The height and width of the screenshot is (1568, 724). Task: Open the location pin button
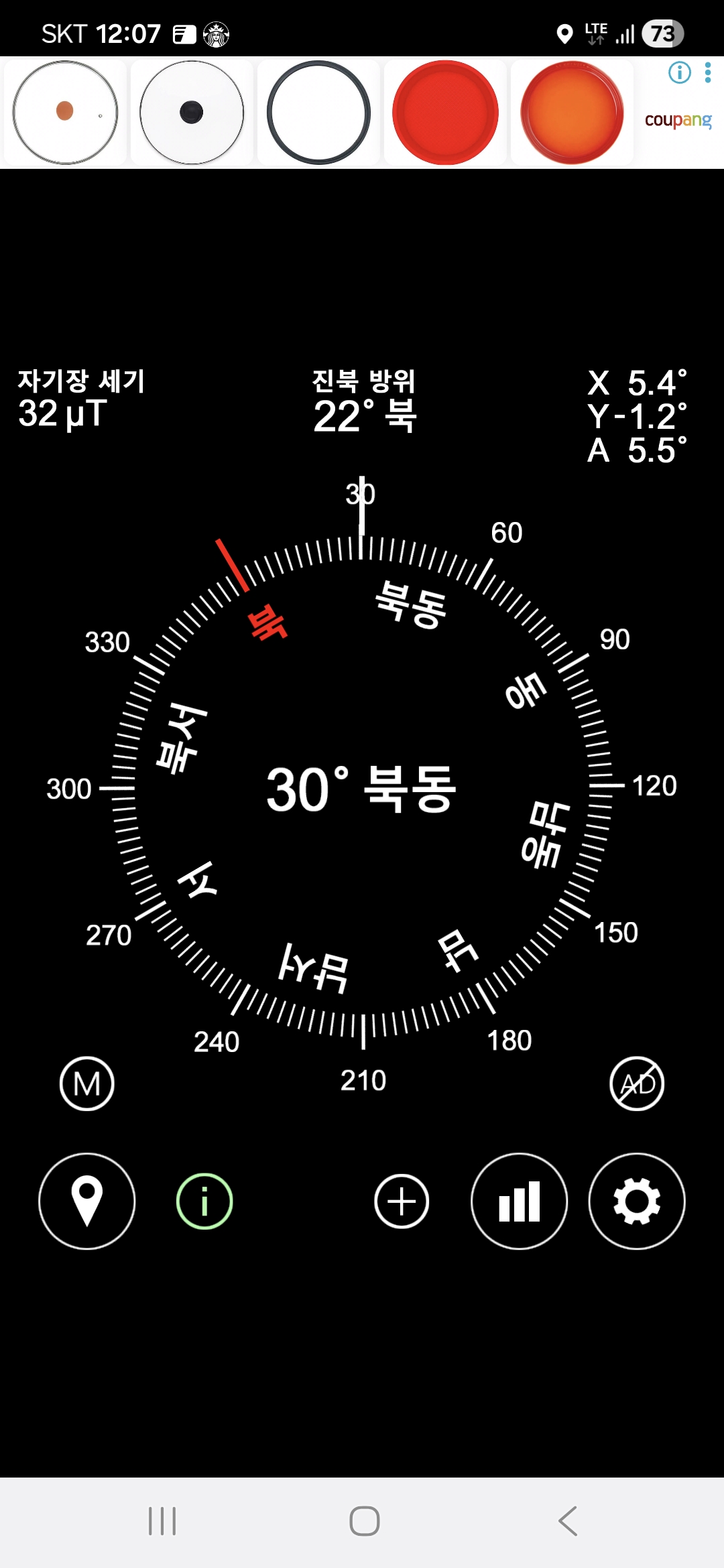(87, 1201)
